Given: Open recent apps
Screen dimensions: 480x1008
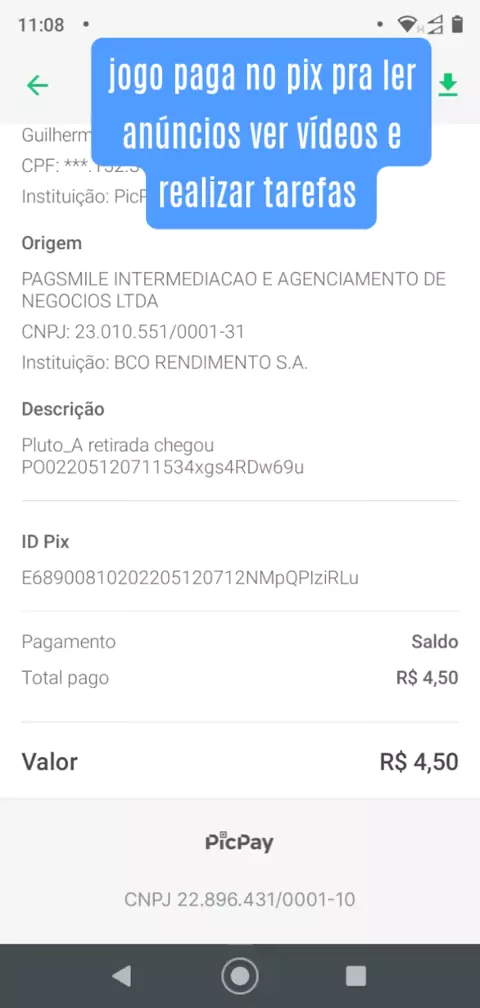Looking at the screenshot, I should [356, 976].
